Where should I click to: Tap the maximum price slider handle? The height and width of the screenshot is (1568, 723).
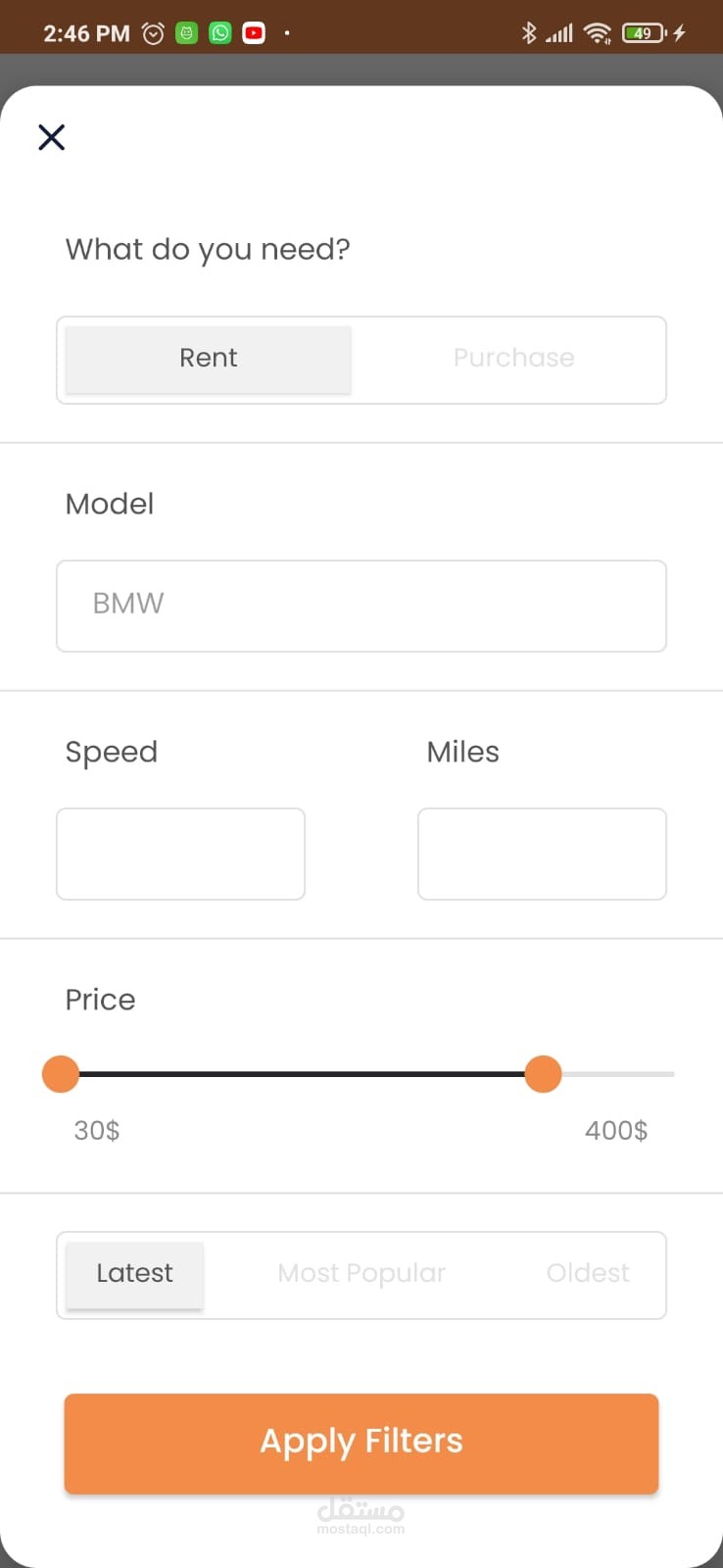(x=543, y=1074)
